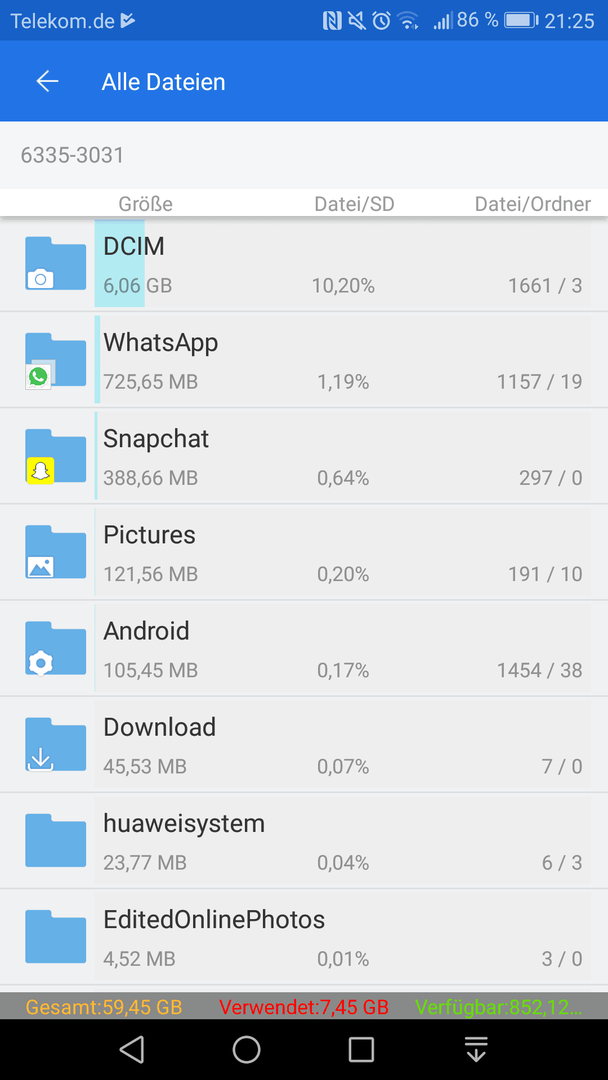Sort the list by Größe column
The image size is (608, 1080).
(145, 204)
